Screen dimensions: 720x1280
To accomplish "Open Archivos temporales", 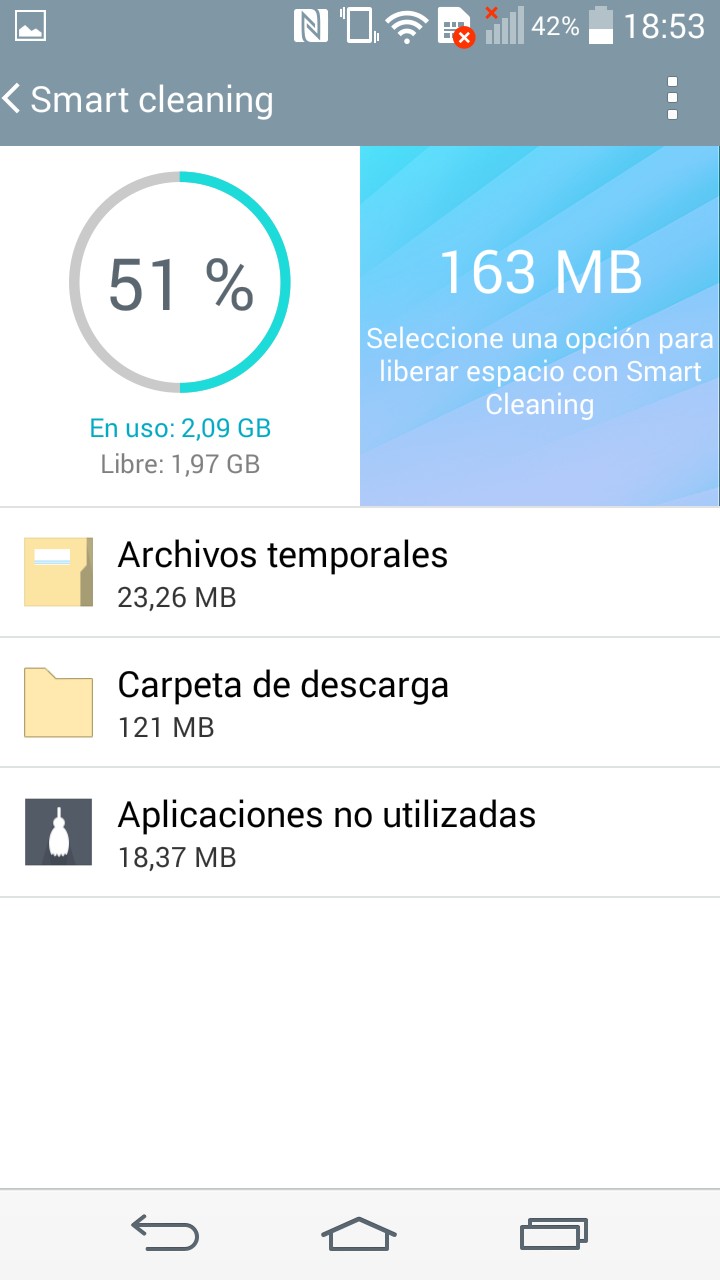I will [x=360, y=573].
